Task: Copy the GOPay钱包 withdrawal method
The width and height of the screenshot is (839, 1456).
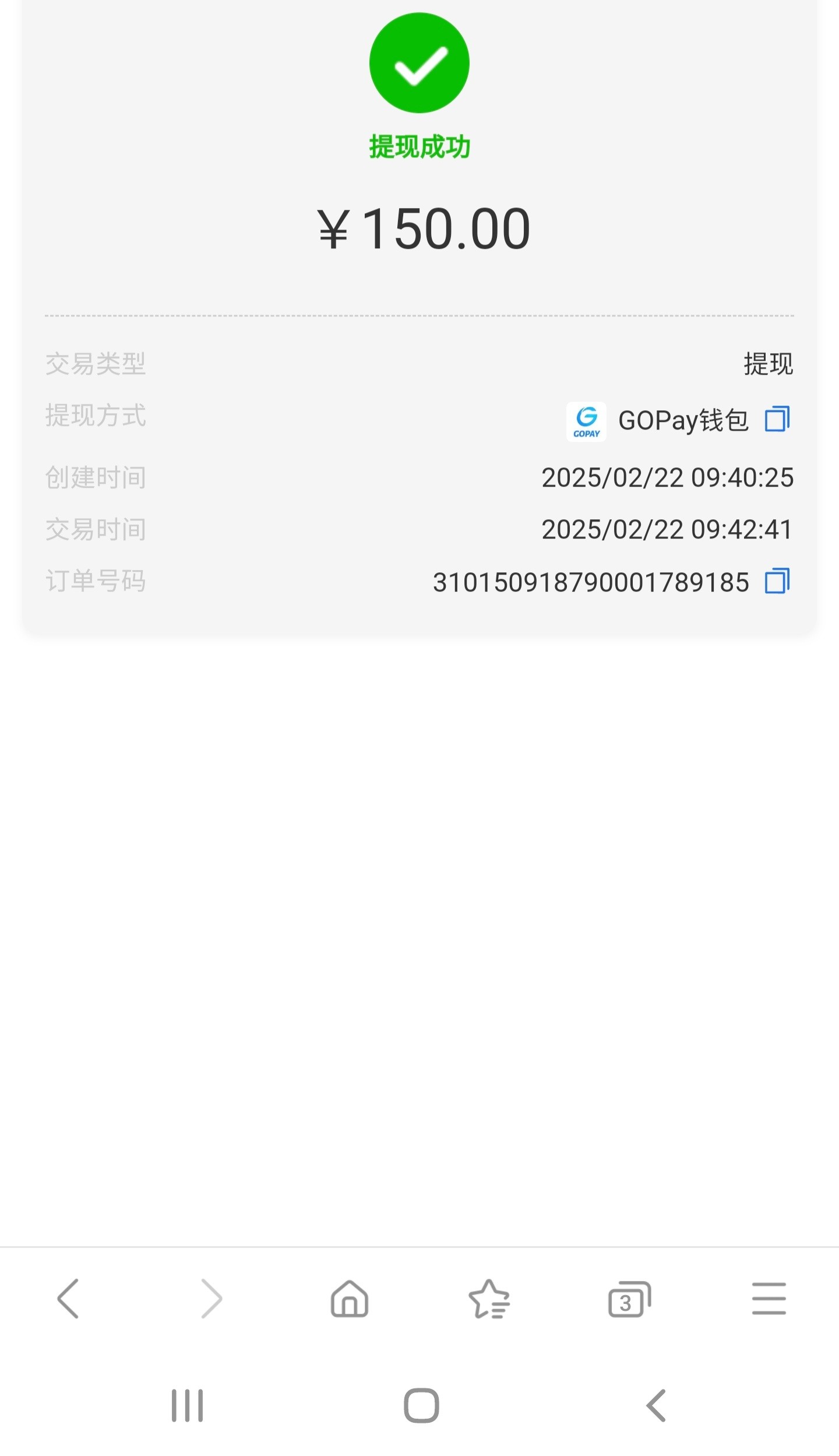Action: pos(777,419)
